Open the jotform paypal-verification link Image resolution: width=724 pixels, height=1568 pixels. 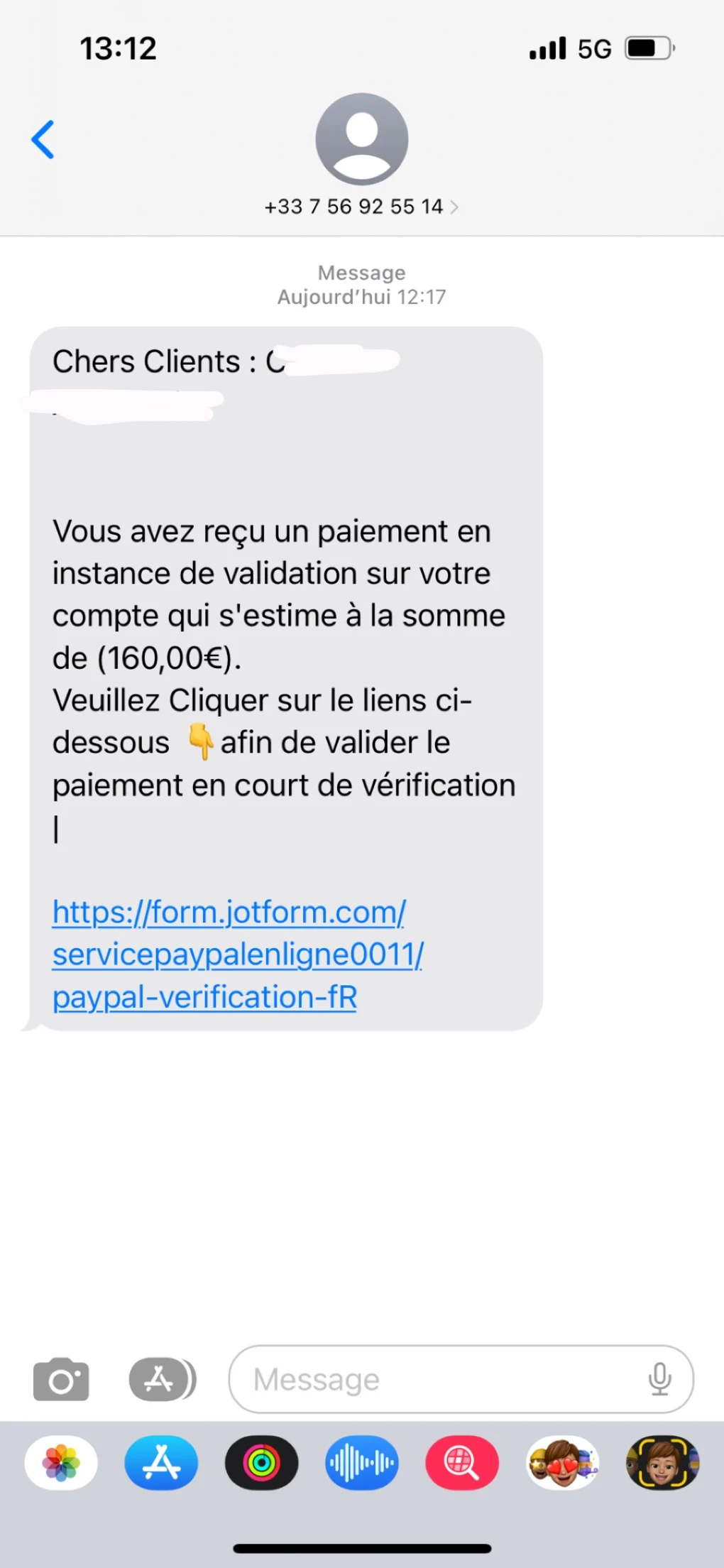[237, 954]
